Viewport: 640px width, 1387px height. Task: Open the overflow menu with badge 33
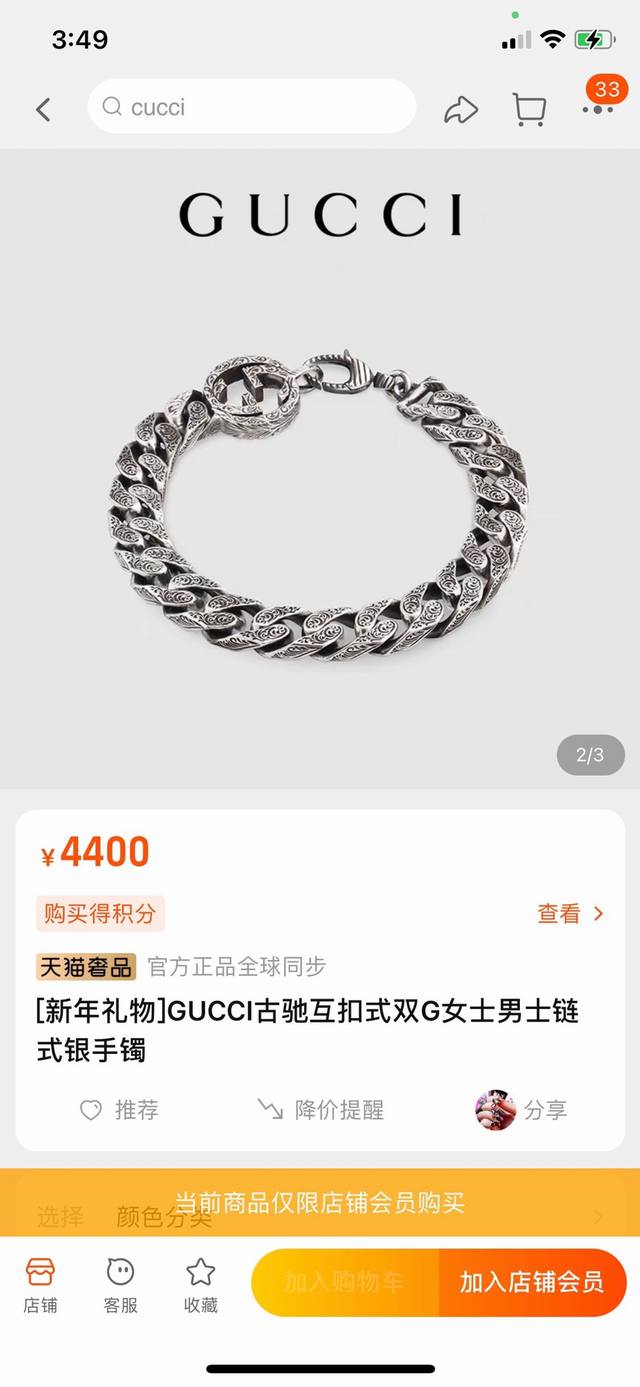pos(598,107)
